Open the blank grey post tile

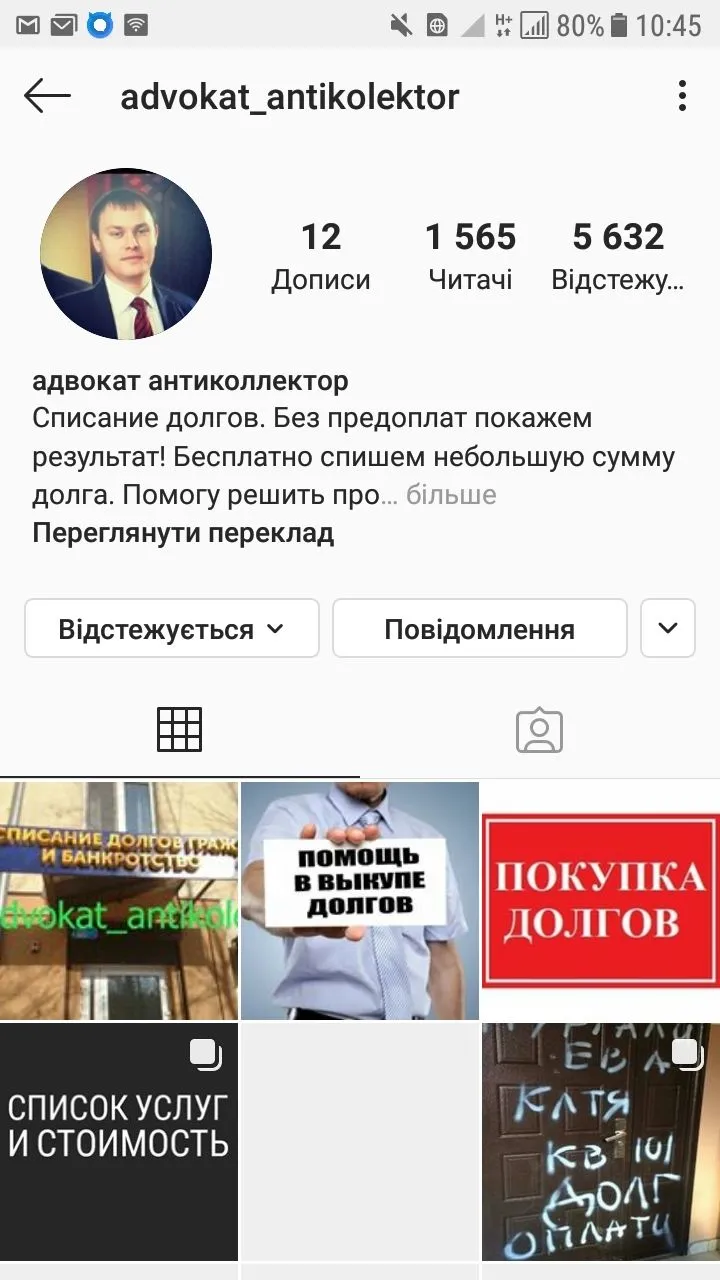(360, 1141)
